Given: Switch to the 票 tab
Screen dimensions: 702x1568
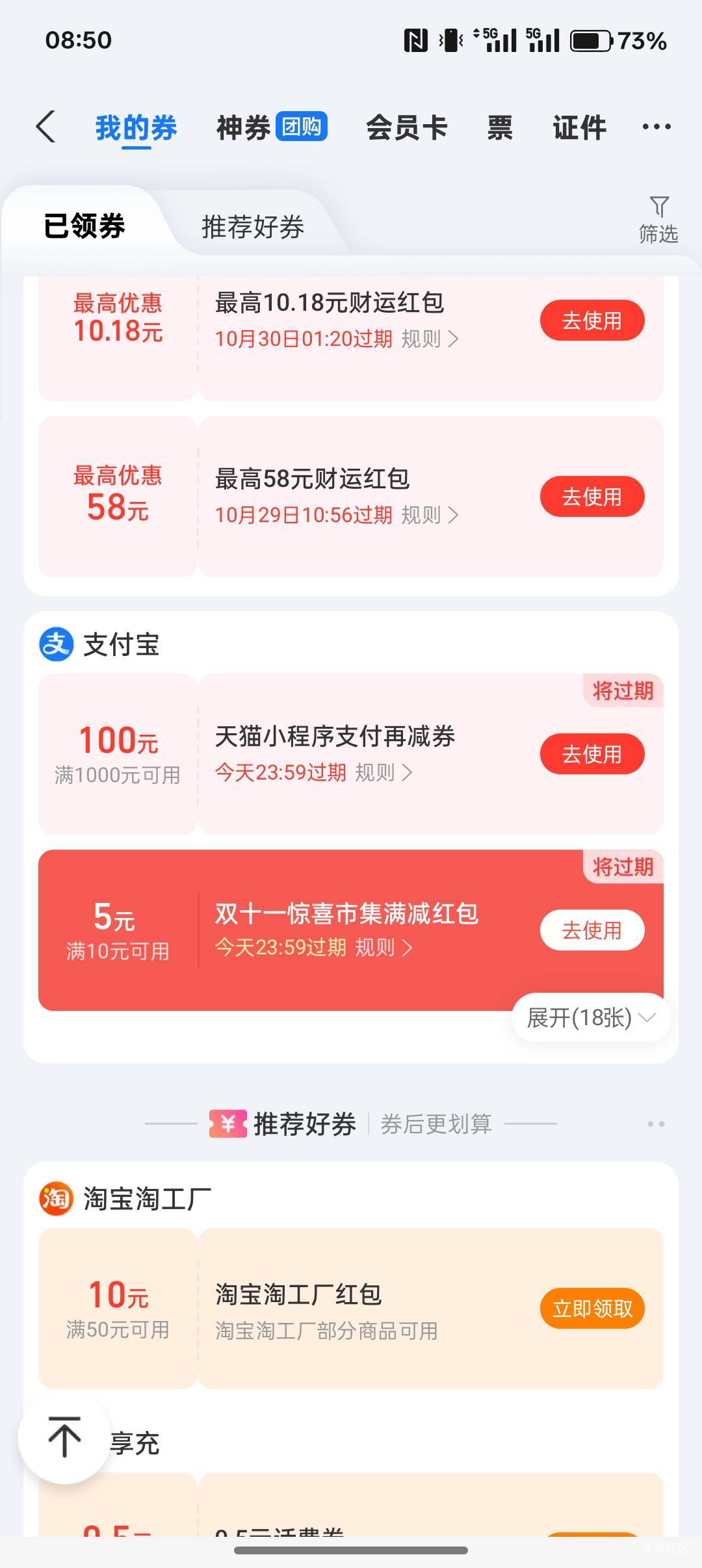Looking at the screenshot, I should (500, 127).
